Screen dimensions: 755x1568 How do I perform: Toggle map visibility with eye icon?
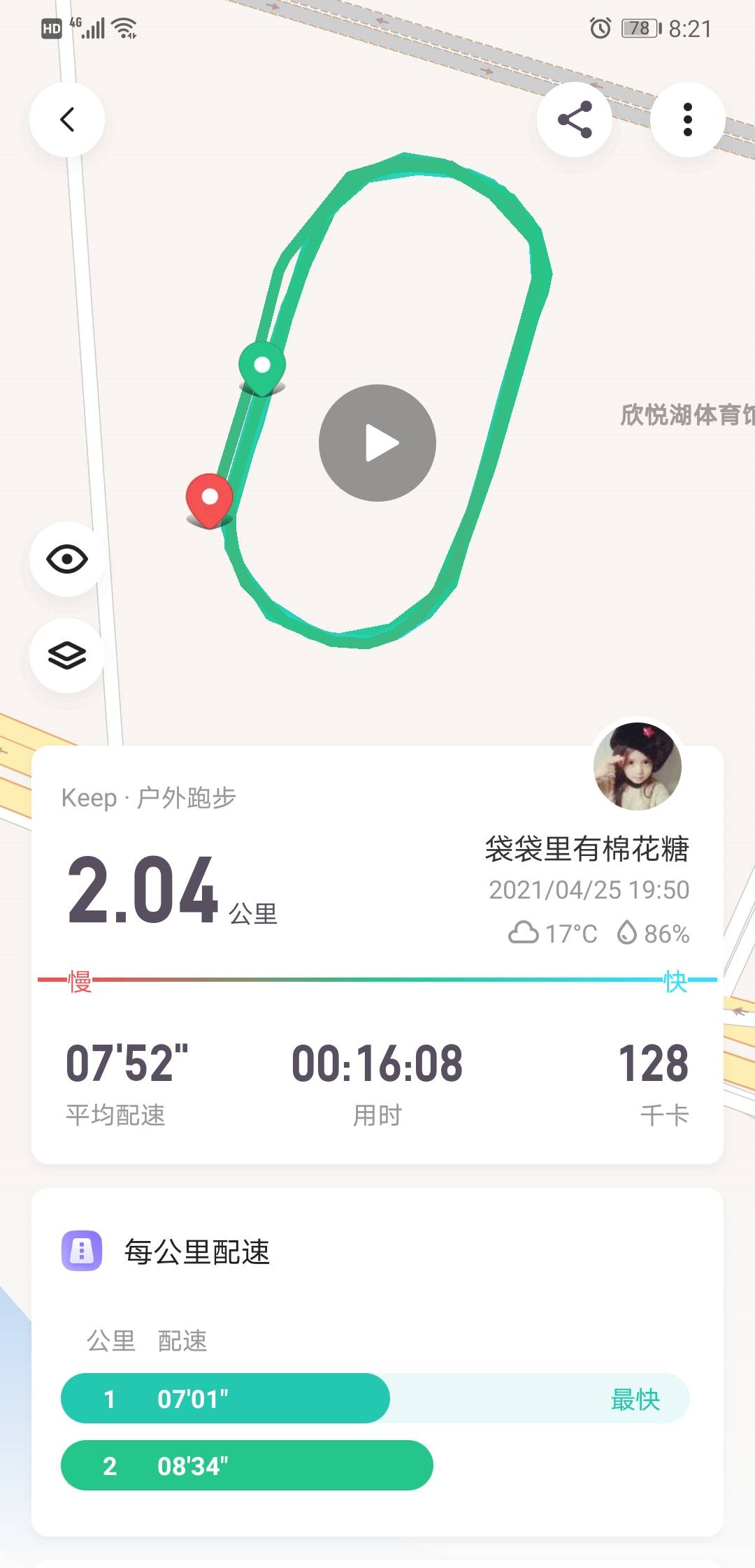coord(67,559)
